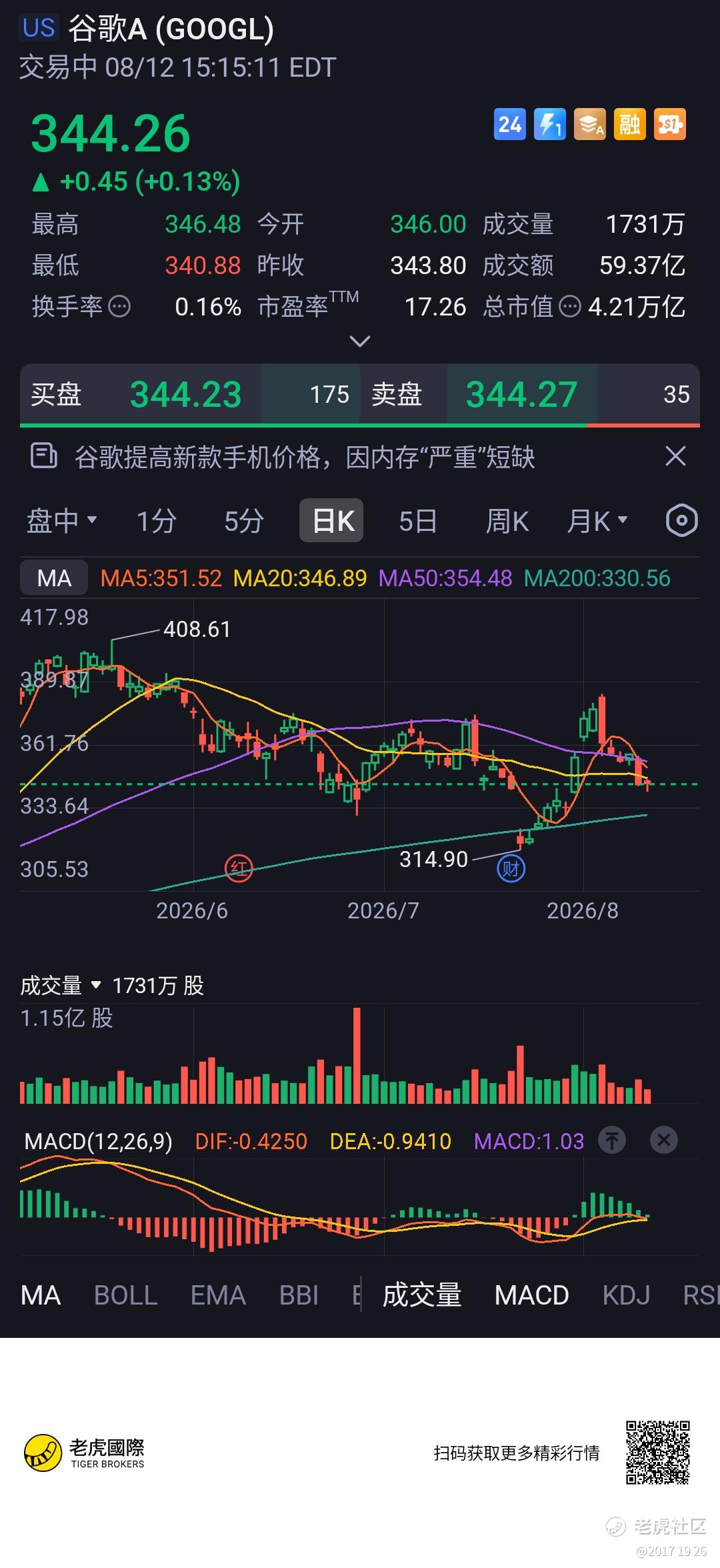Tap the 融 margin trading badge
The image size is (720, 1568).
[x=629, y=124]
